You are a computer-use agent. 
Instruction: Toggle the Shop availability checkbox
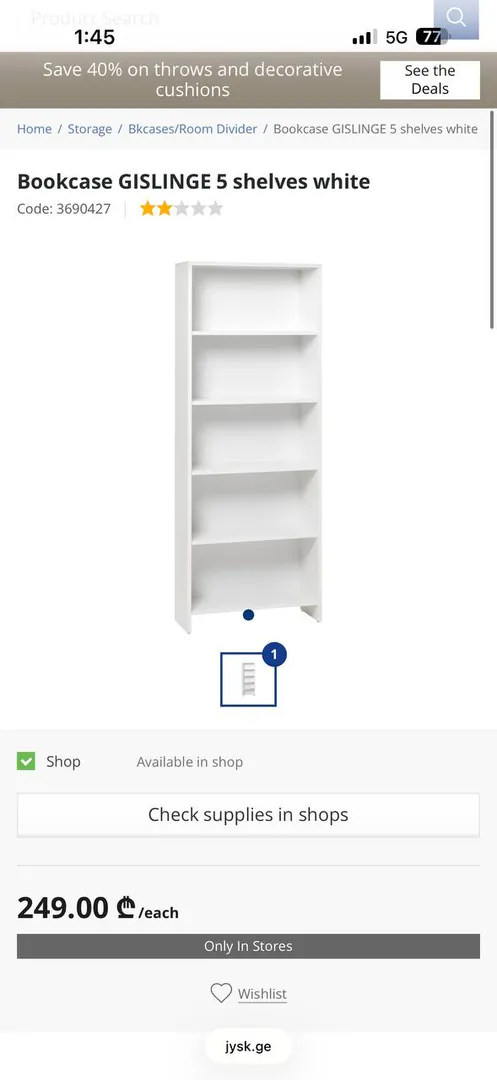pyautogui.click(x=26, y=762)
